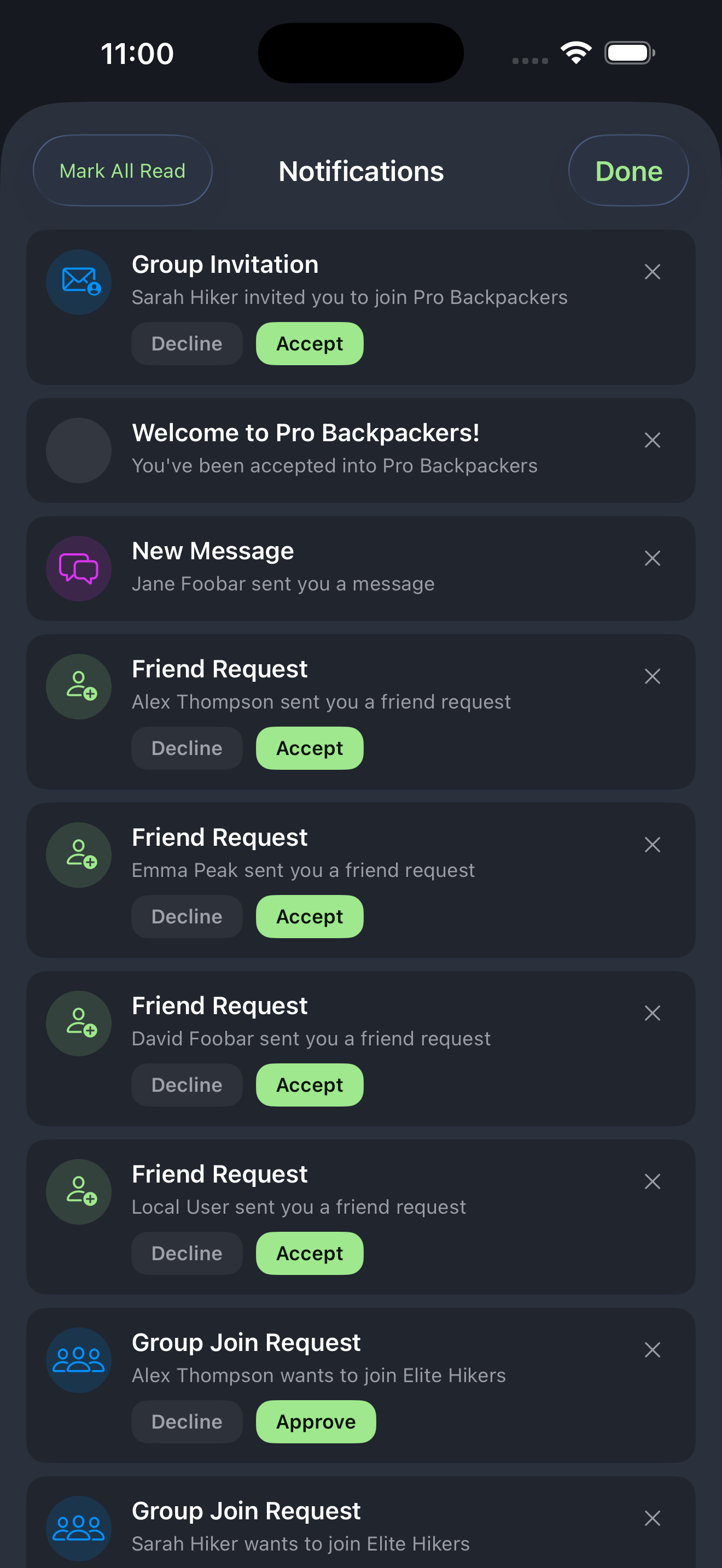Tap Done to close Notifications
The image size is (722, 1568).
628,171
